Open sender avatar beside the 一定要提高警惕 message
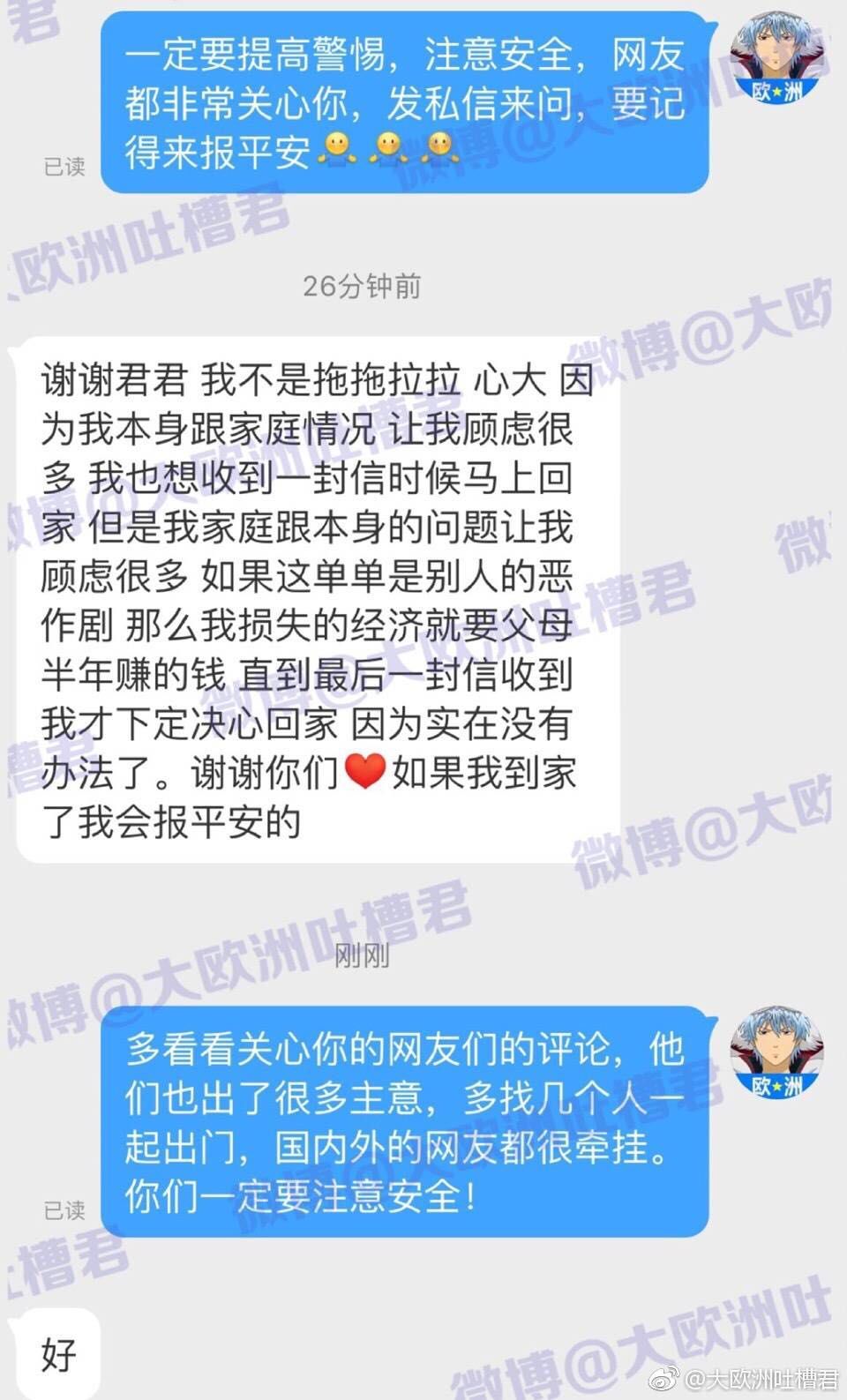 coord(776,58)
